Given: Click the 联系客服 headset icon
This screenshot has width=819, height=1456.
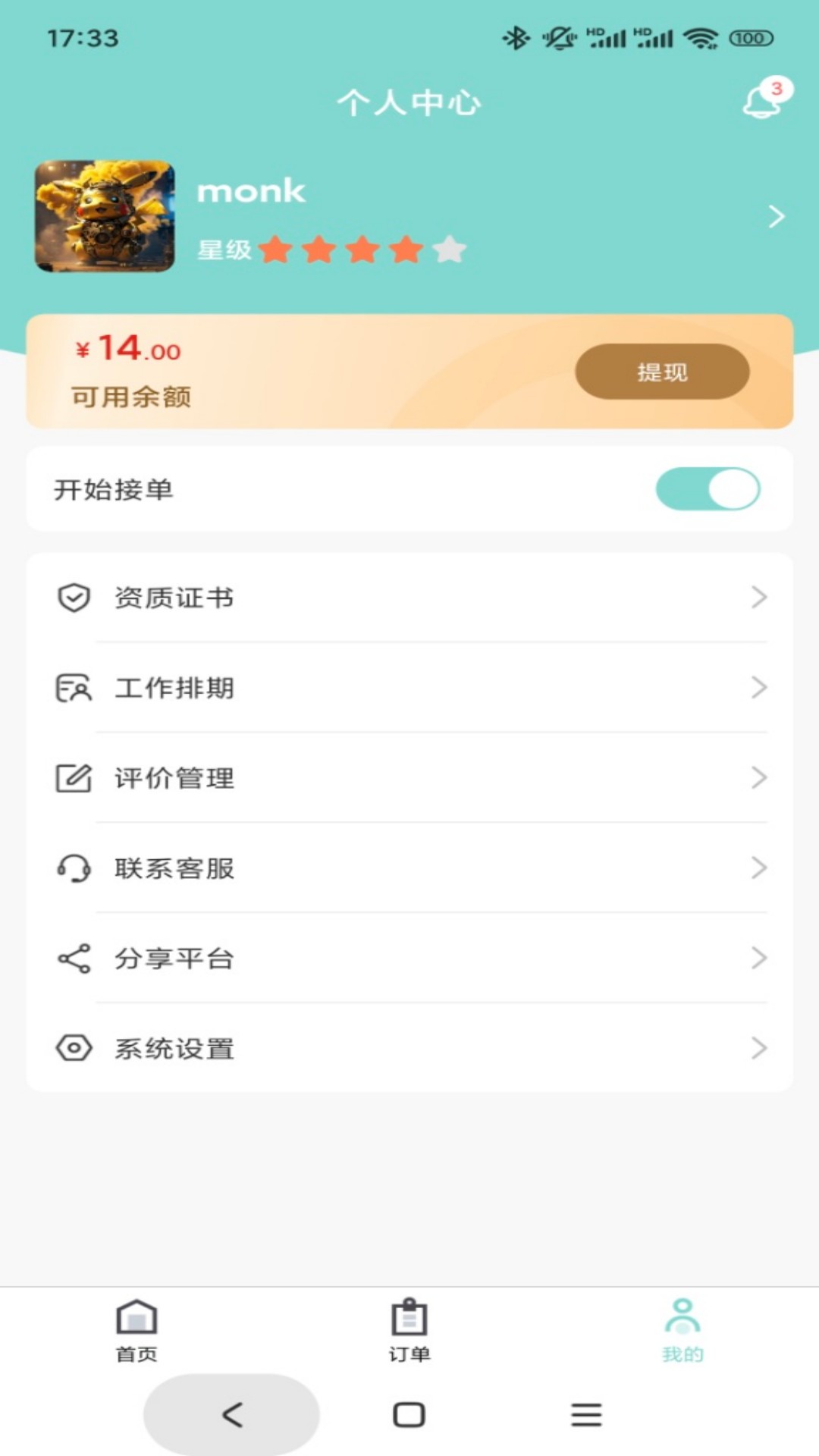Looking at the screenshot, I should pyautogui.click(x=71, y=868).
